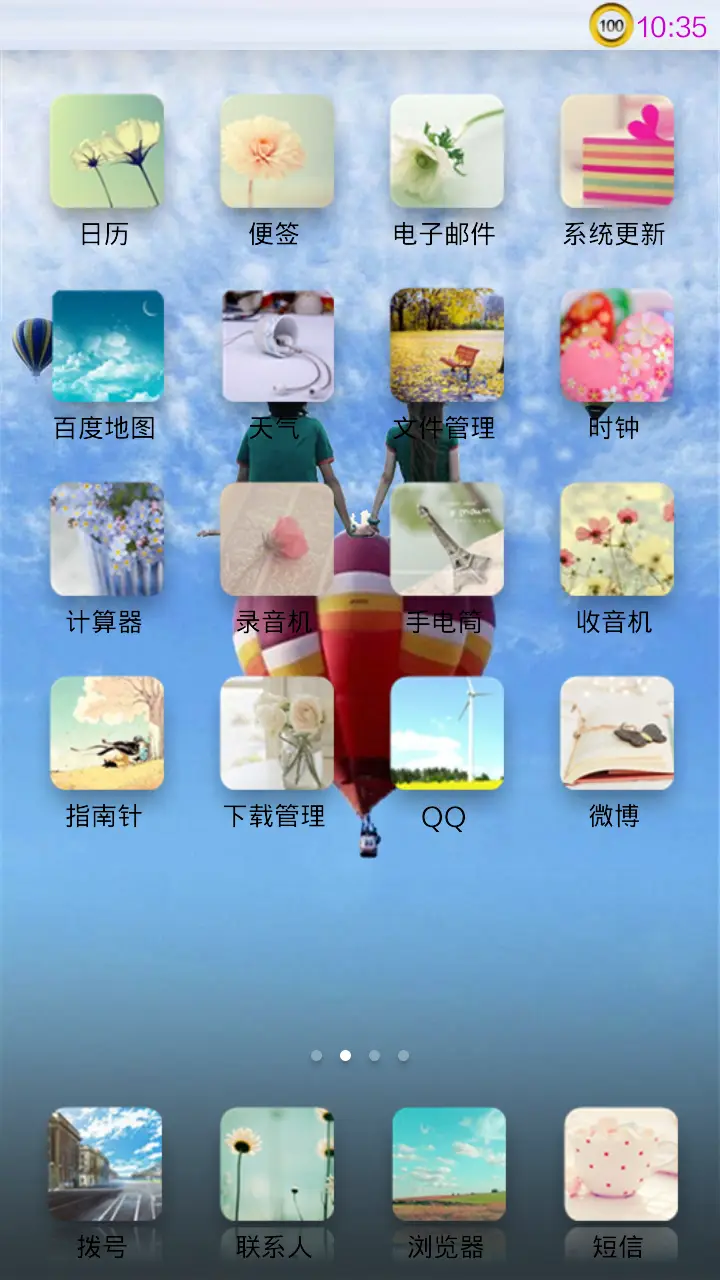The width and height of the screenshot is (720, 1280).
Task: Launch the 指南针 compass app
Action: tap(106, 733)
